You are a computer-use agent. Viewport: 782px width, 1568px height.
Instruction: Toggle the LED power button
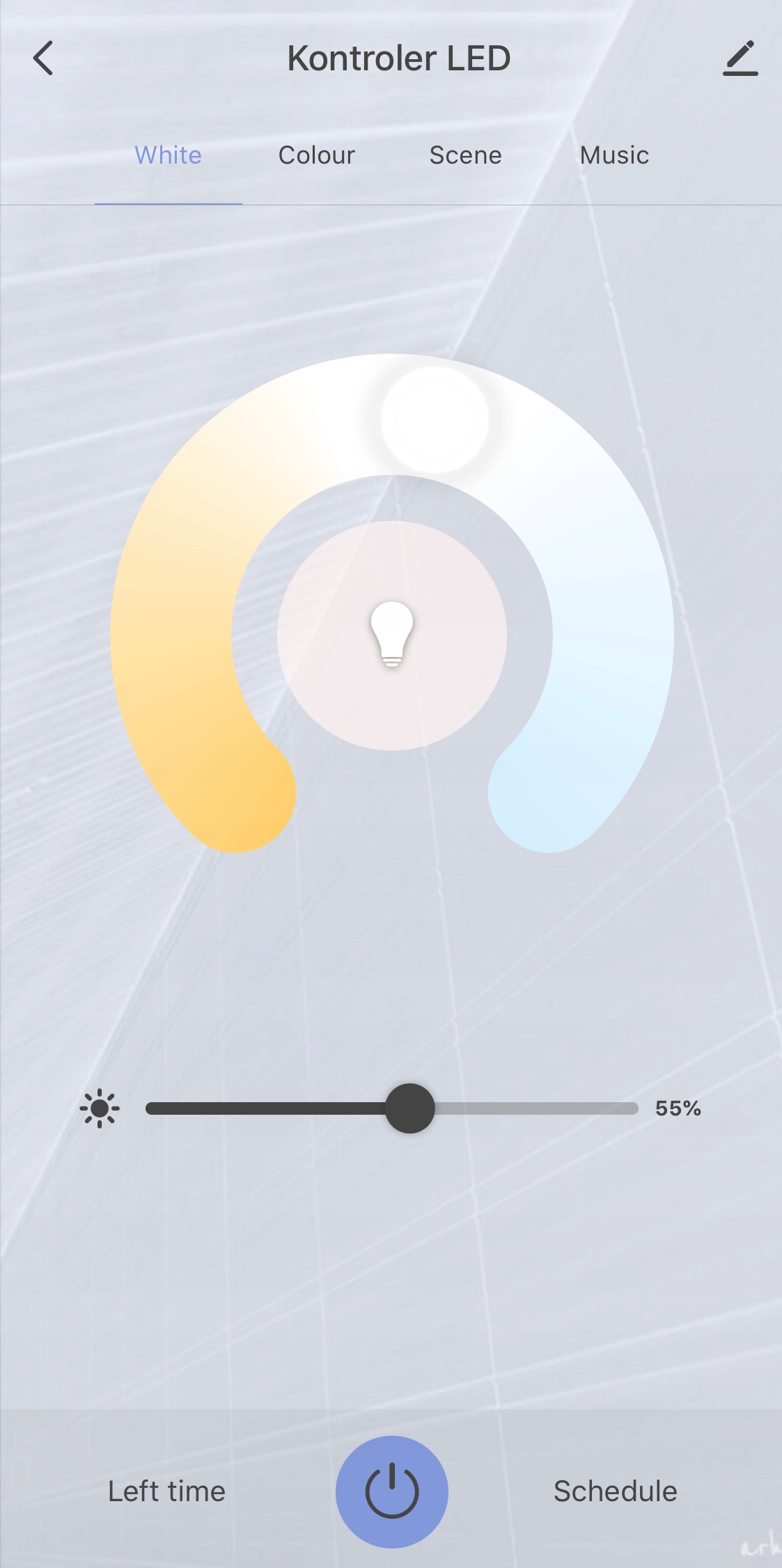coord(392,1491)
